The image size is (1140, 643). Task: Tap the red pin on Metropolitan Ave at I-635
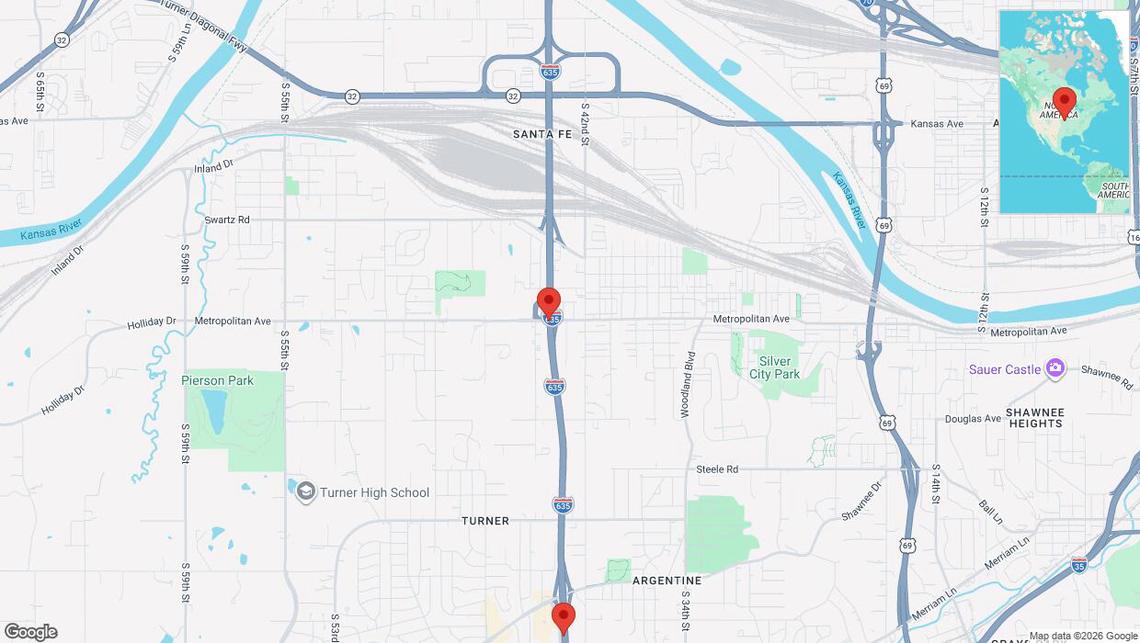click(x=548, y=301)
